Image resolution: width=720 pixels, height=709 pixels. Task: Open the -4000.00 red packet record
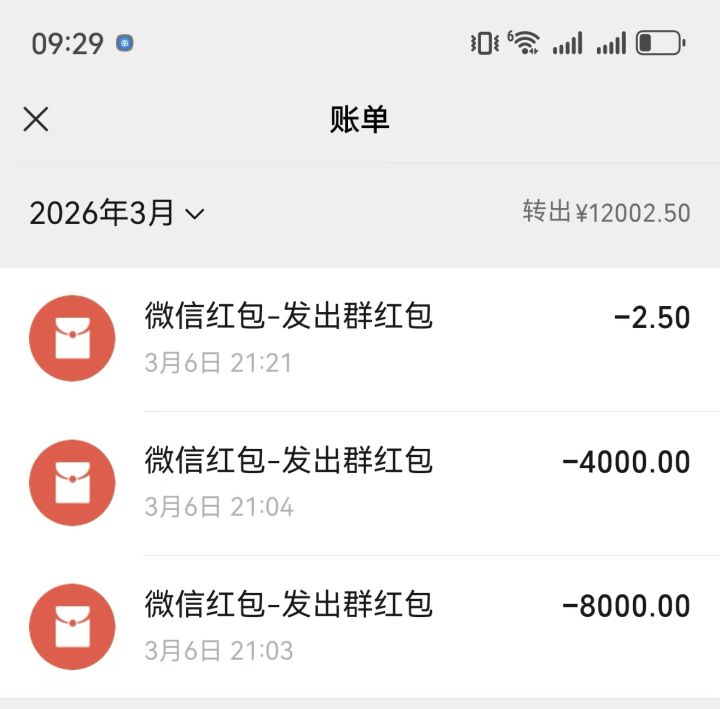(x=360, y=483)
